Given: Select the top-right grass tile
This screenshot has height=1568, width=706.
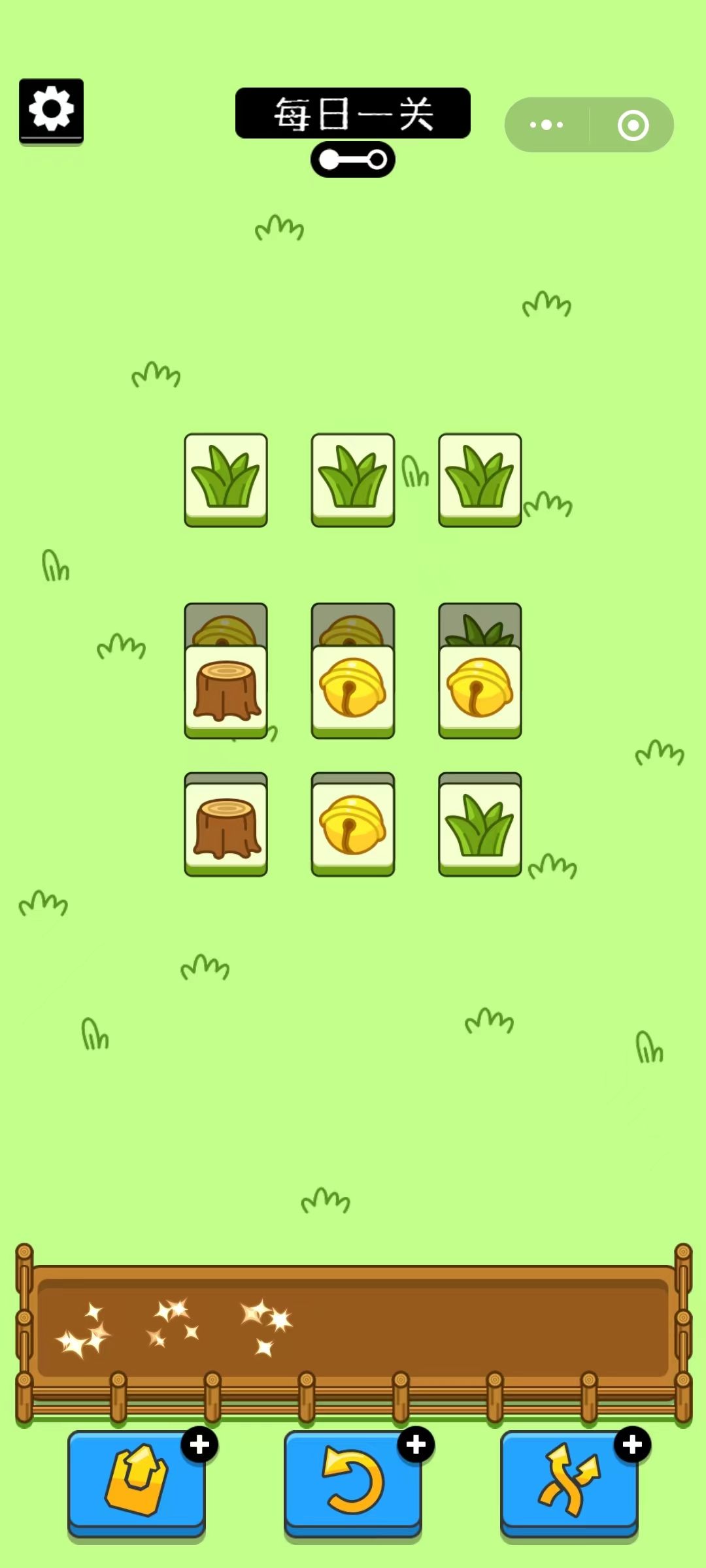Looking at the screenshot, I should coord(480,479).
